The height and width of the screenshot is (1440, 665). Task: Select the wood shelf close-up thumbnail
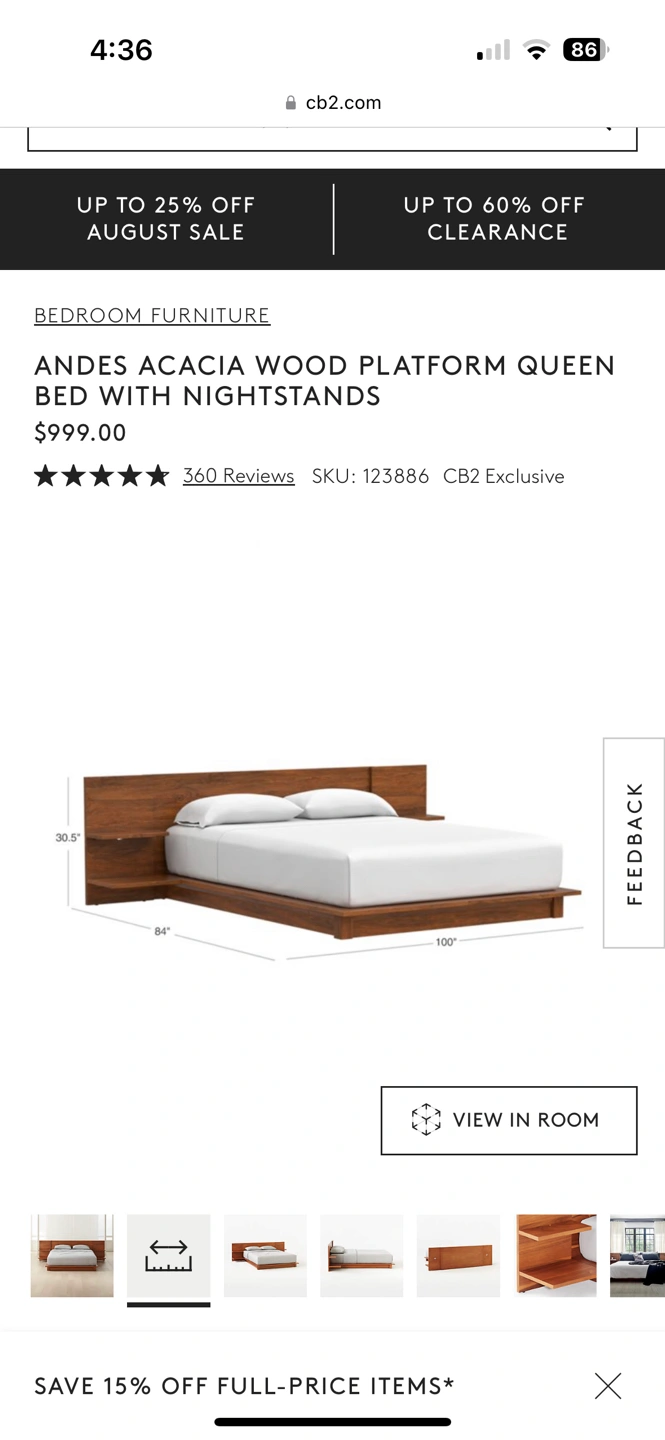pyautogui.click(x=556, y=1256)
